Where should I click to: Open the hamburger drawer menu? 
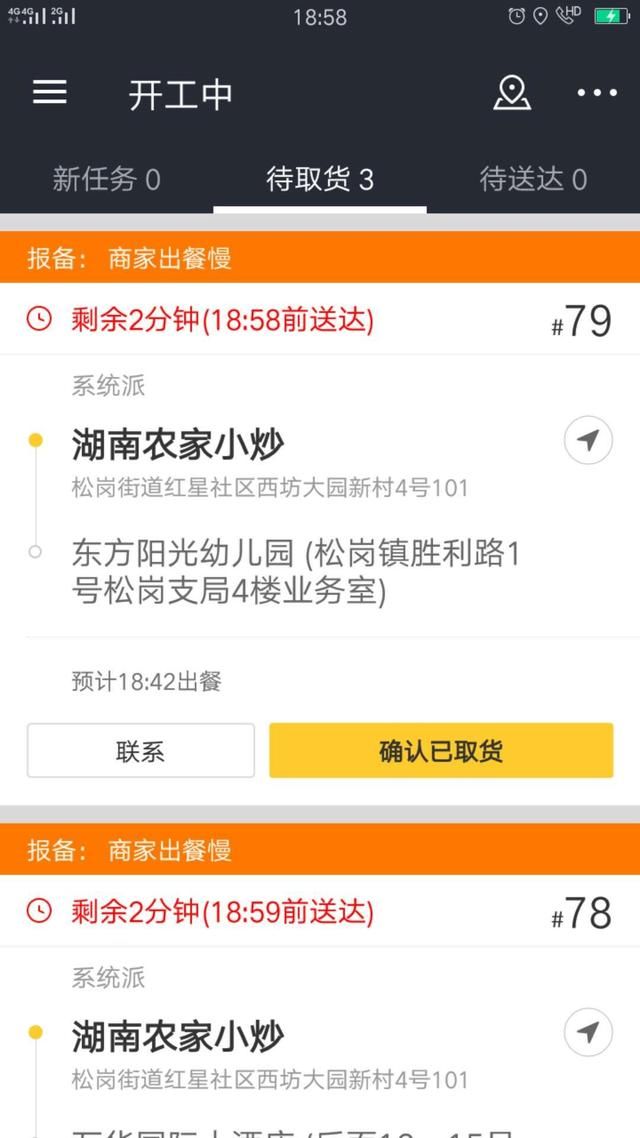pos(50,93)
